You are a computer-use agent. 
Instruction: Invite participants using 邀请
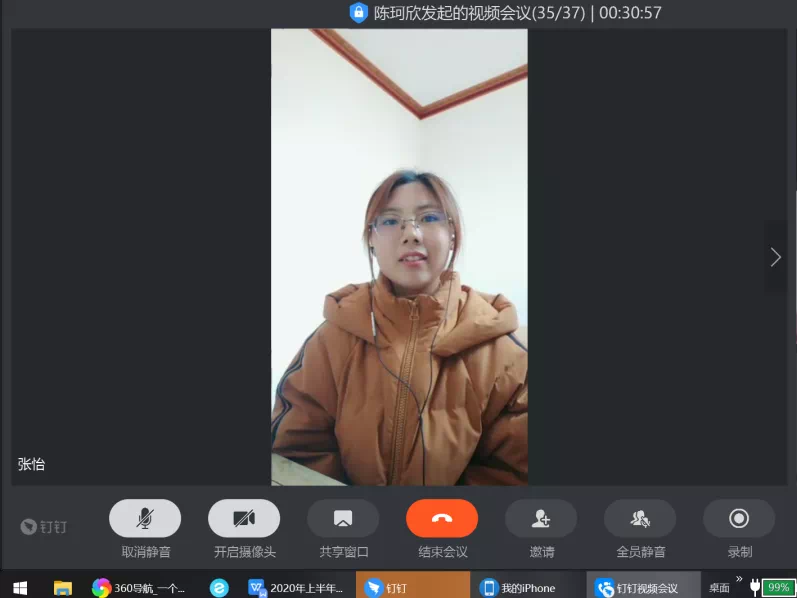pos(541,518)
